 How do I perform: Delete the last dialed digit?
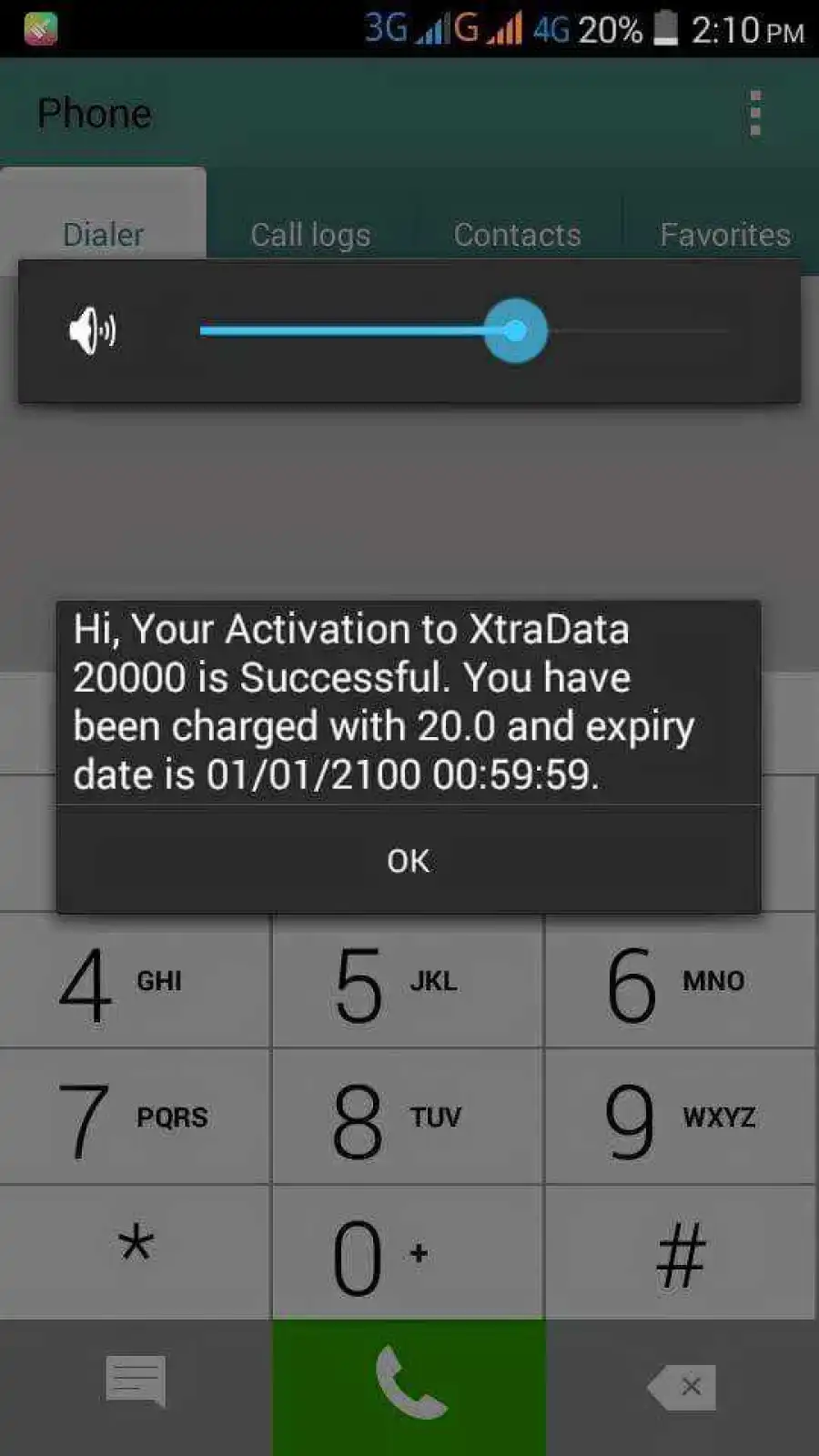[682, 1386]
